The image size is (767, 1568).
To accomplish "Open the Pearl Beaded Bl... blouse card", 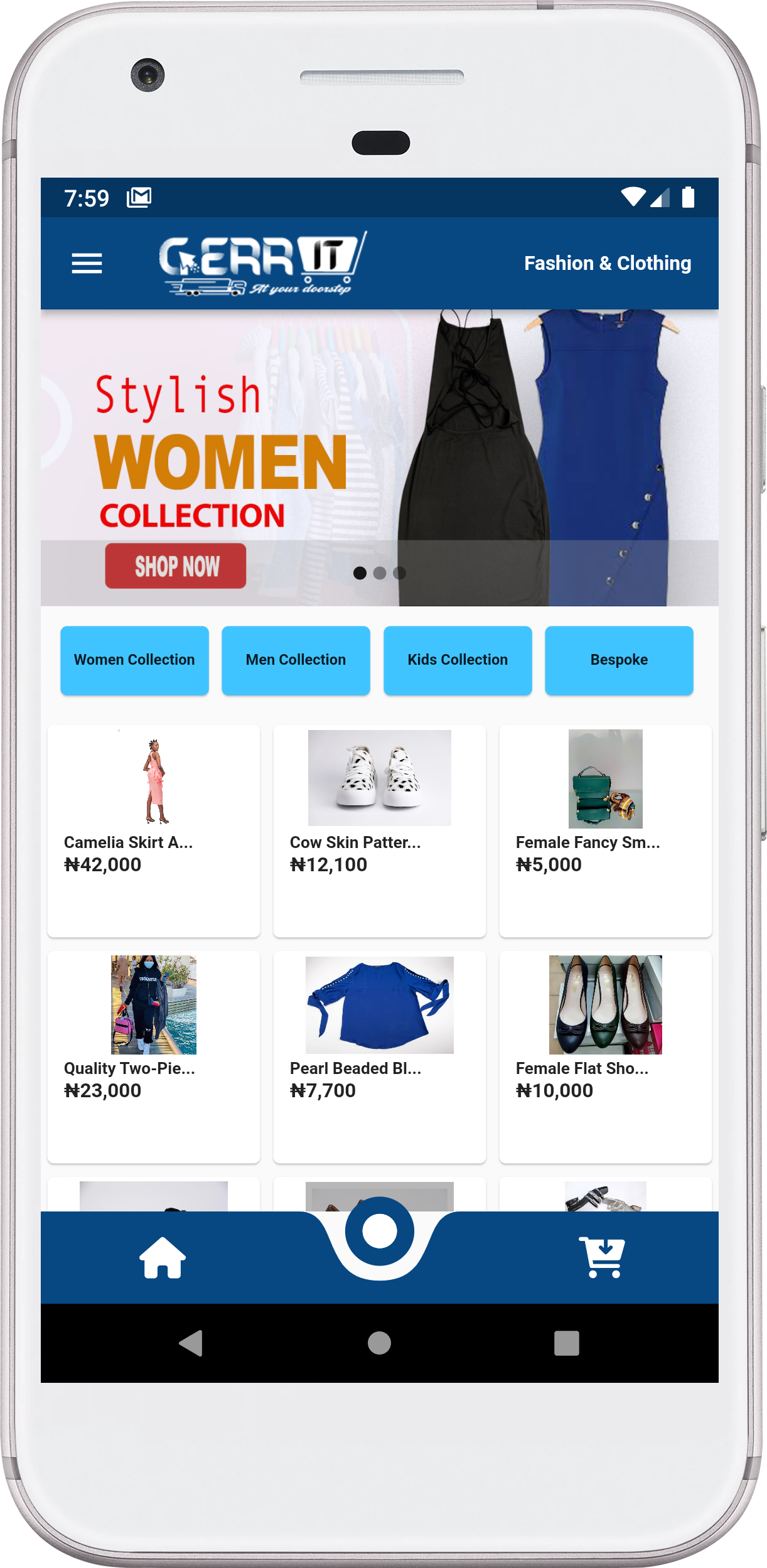I will click(379, 1056).
